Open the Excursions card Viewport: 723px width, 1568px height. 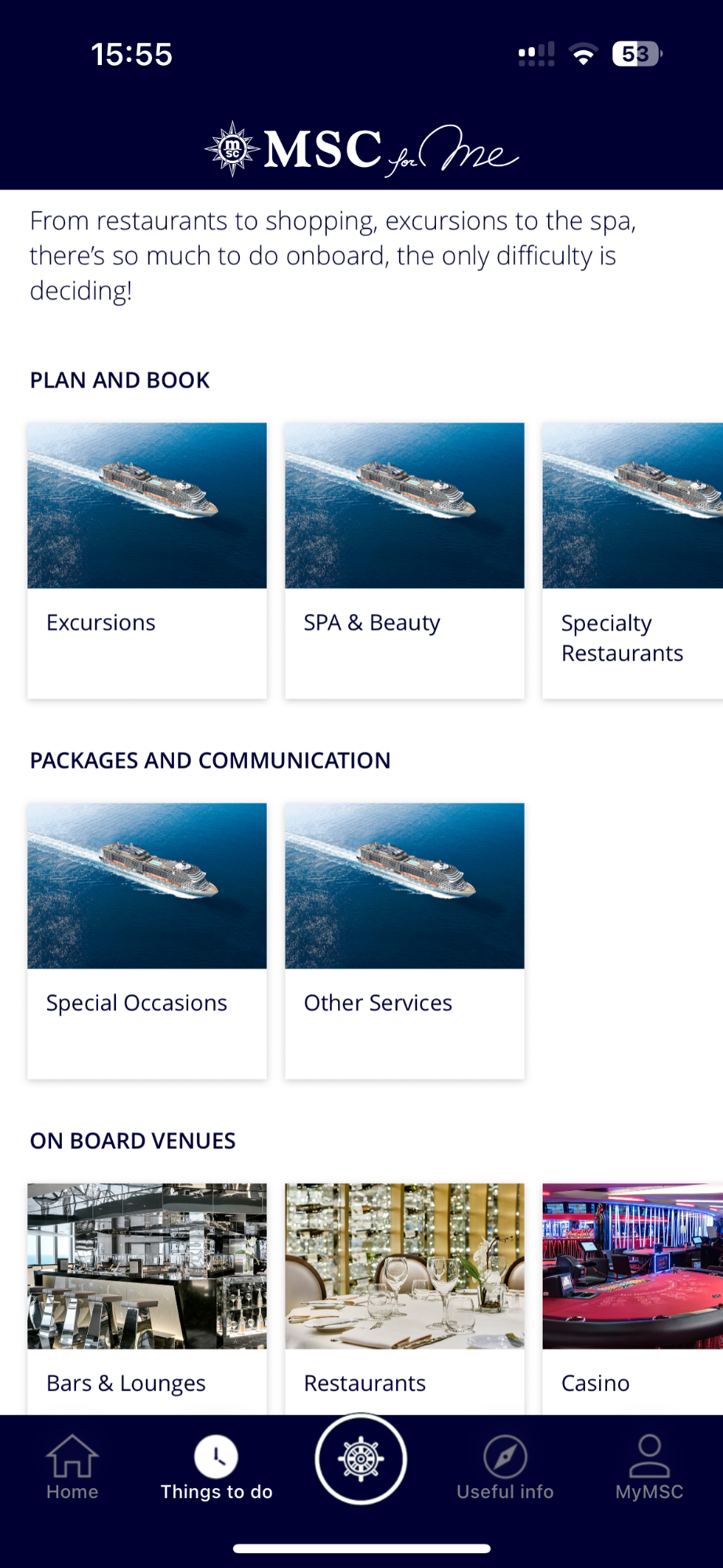tap(147, 560)
